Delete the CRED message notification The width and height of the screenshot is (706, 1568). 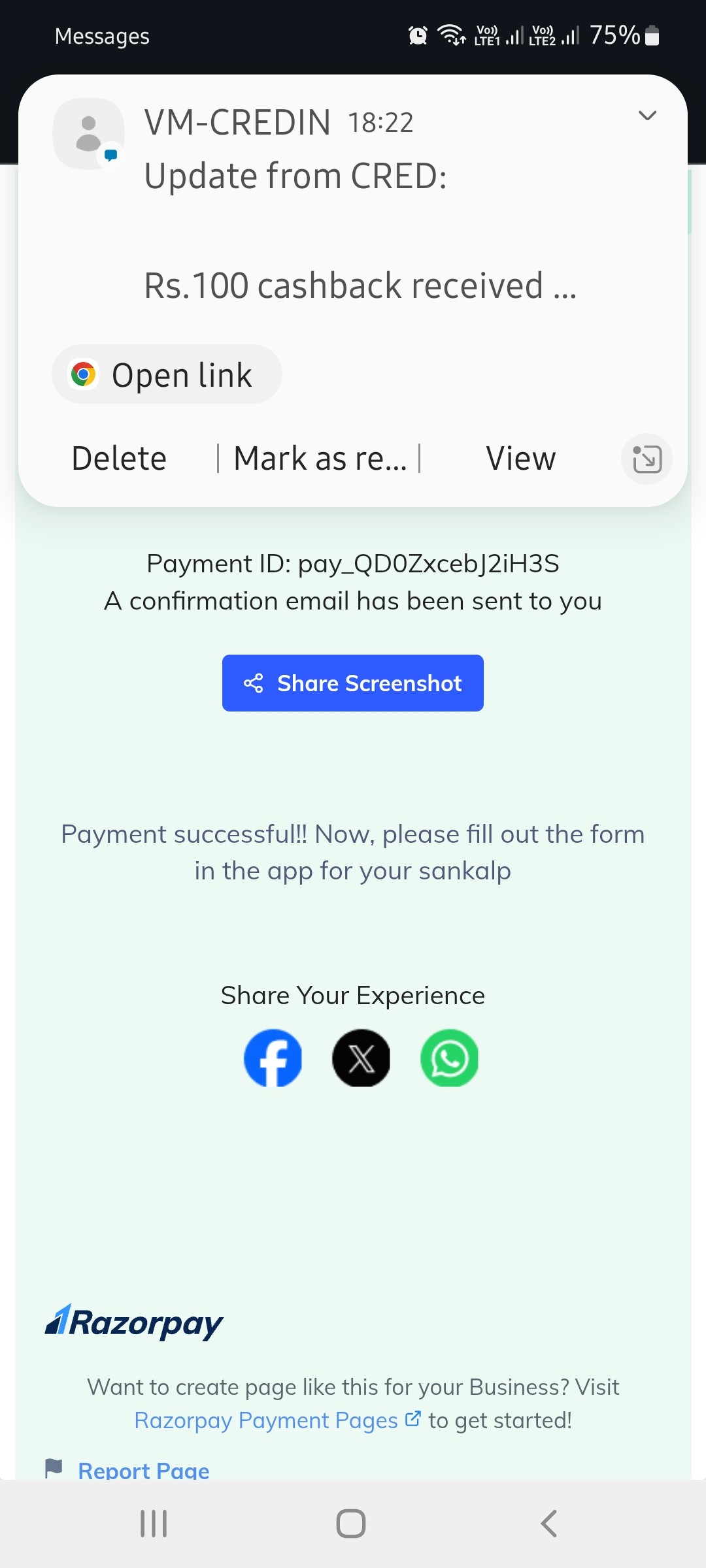119,458
